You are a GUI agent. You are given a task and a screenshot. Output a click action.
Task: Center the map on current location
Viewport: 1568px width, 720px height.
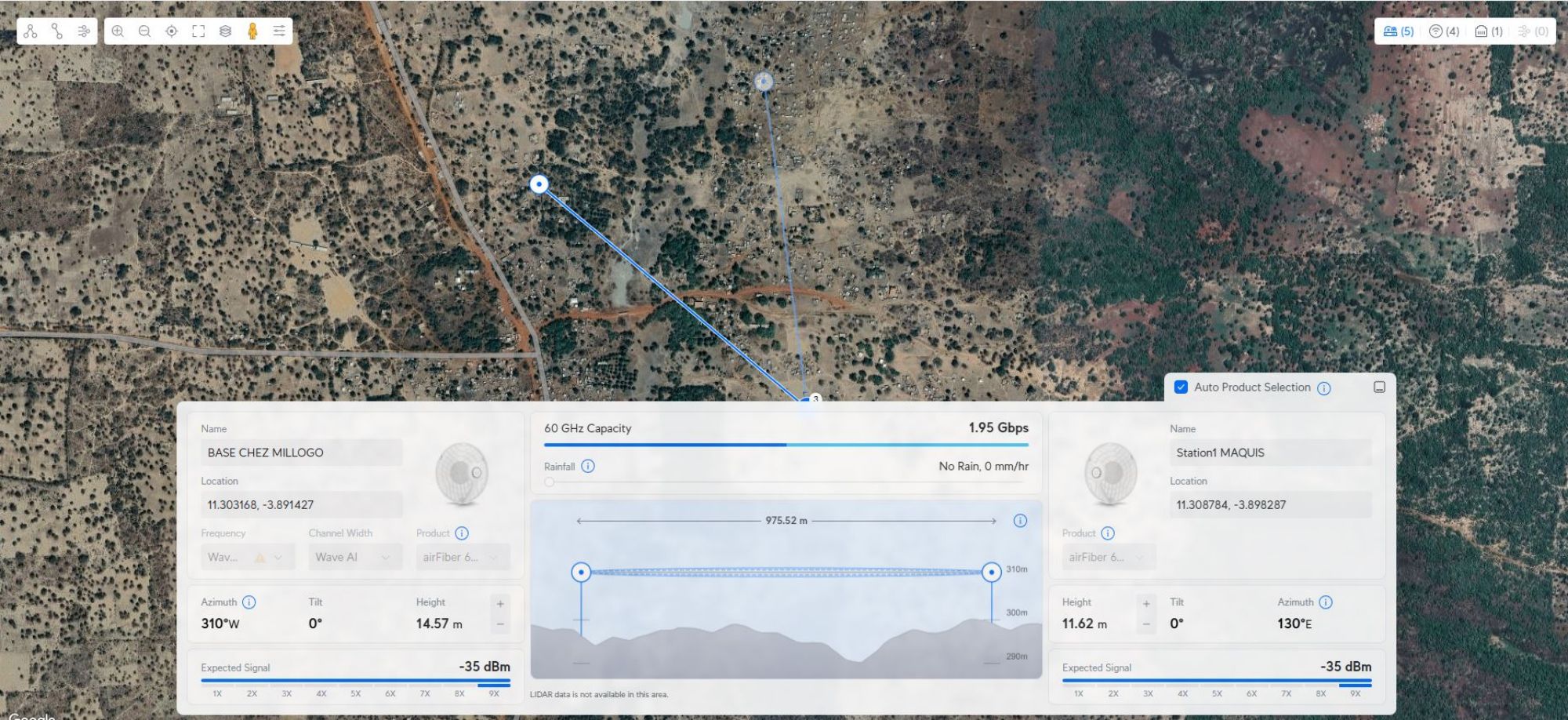tap(172, 31)
